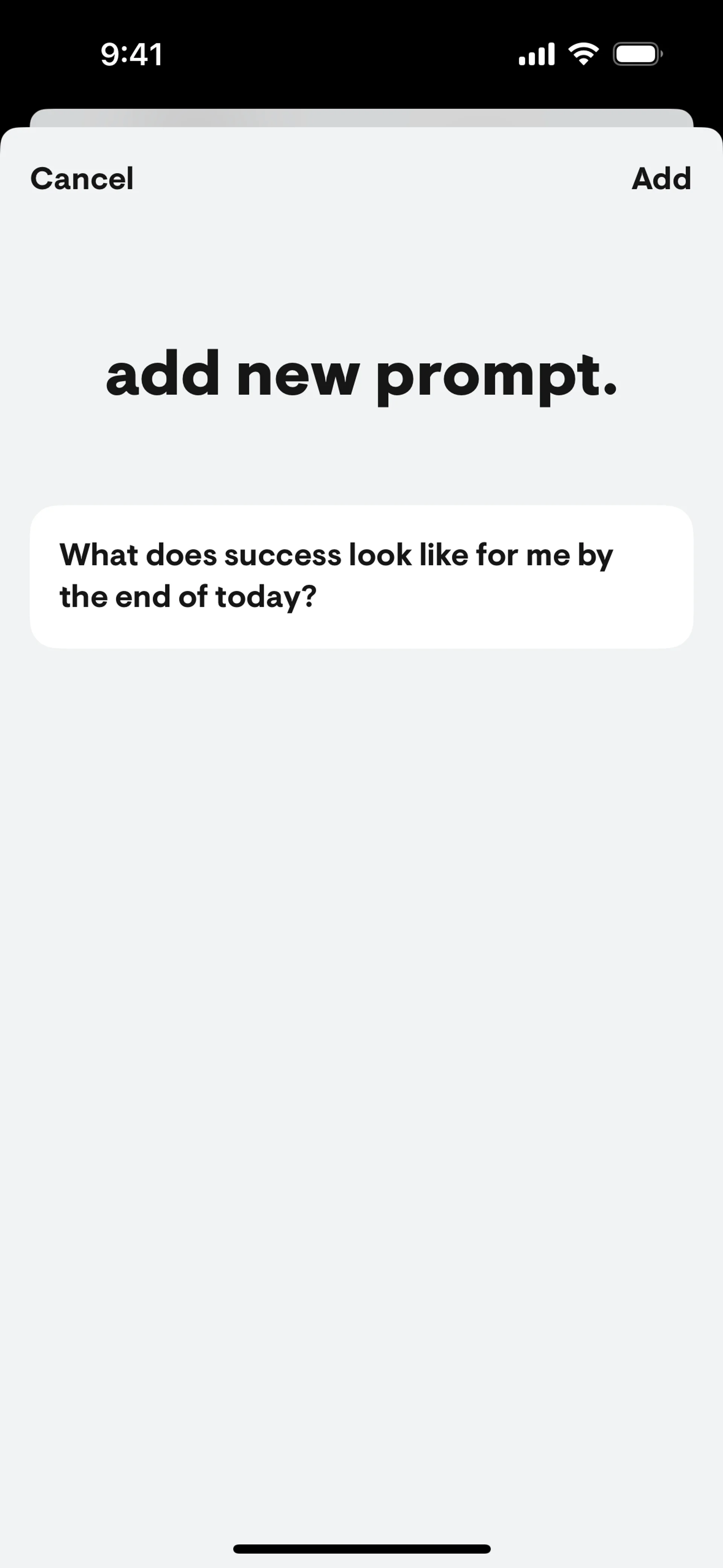Edit the prompt text field
The width and height of the screenshot is (723, 1568).
click(361, 576)
